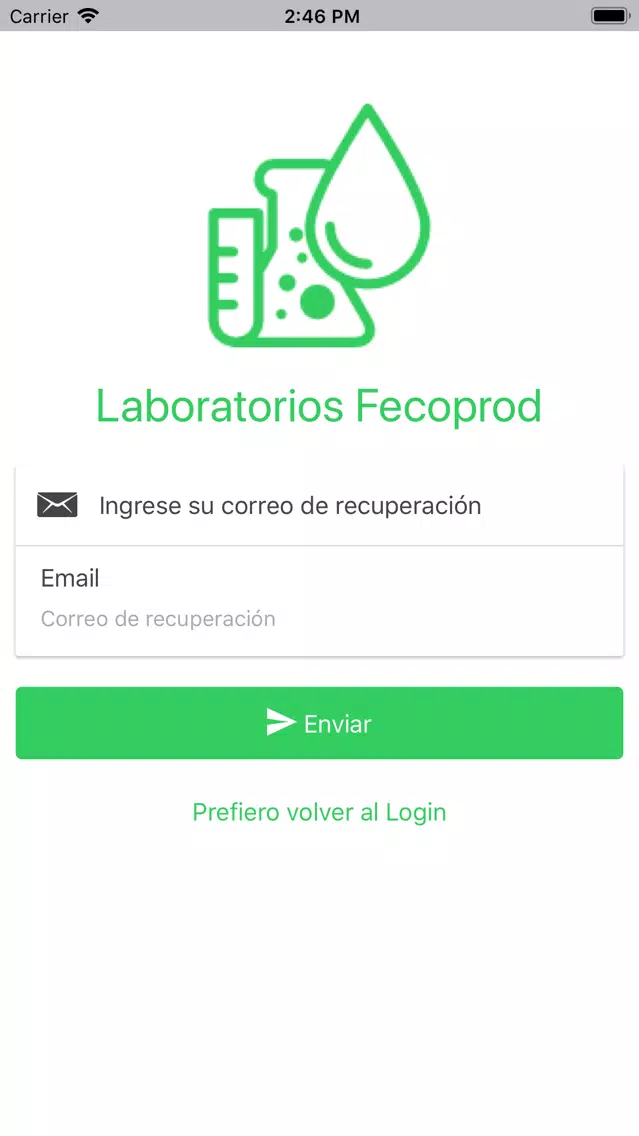
Task: Tap the recovery email input field
Action: tap(319, 618)
